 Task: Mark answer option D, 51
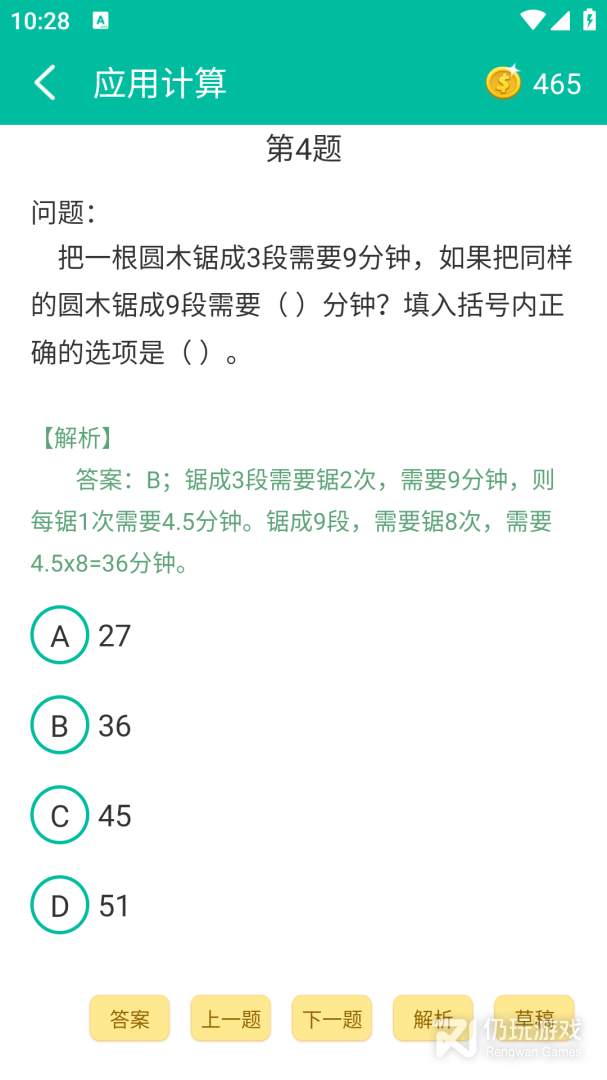click(x=60, y=905)
